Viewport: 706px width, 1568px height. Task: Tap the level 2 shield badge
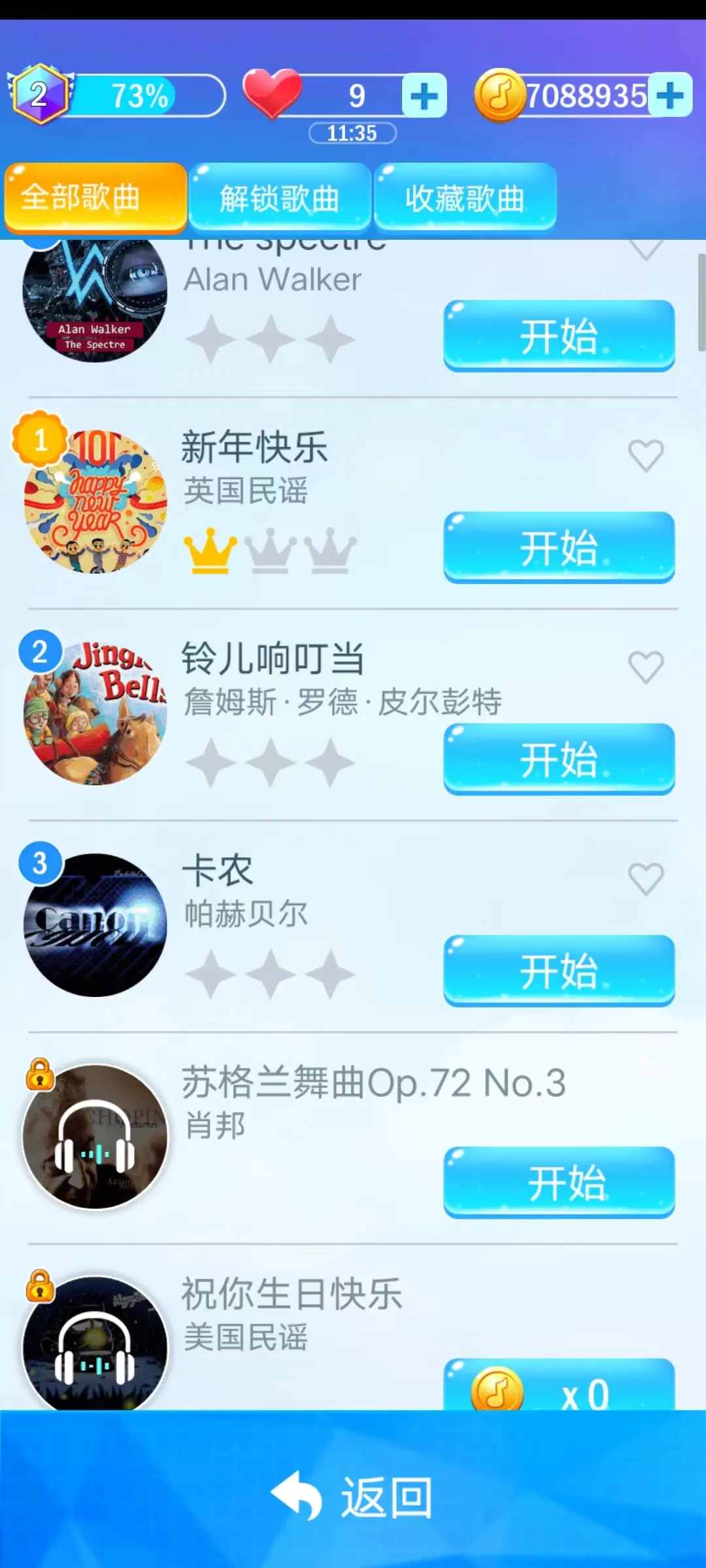(x=38, y=96)
